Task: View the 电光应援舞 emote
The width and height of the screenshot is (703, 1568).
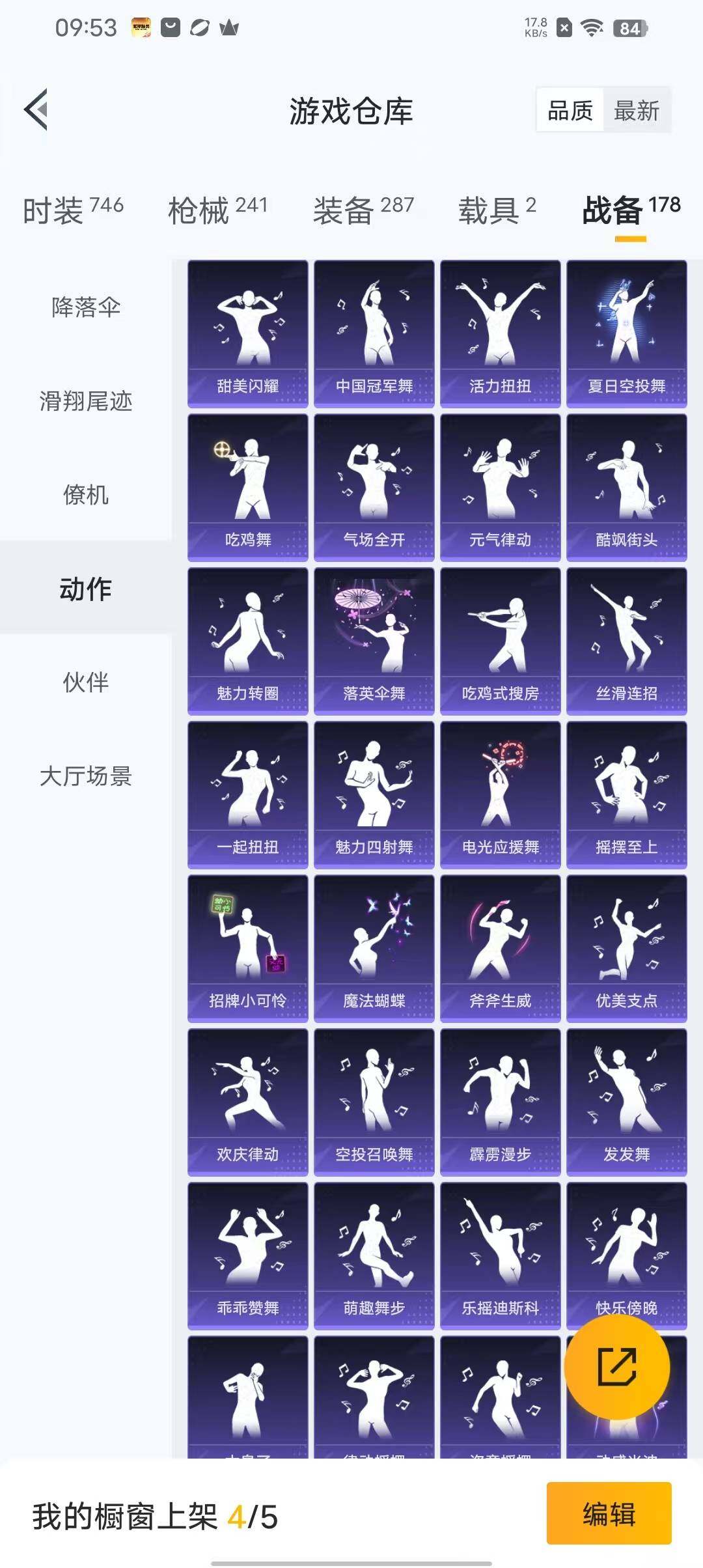Action: point(500,794)
